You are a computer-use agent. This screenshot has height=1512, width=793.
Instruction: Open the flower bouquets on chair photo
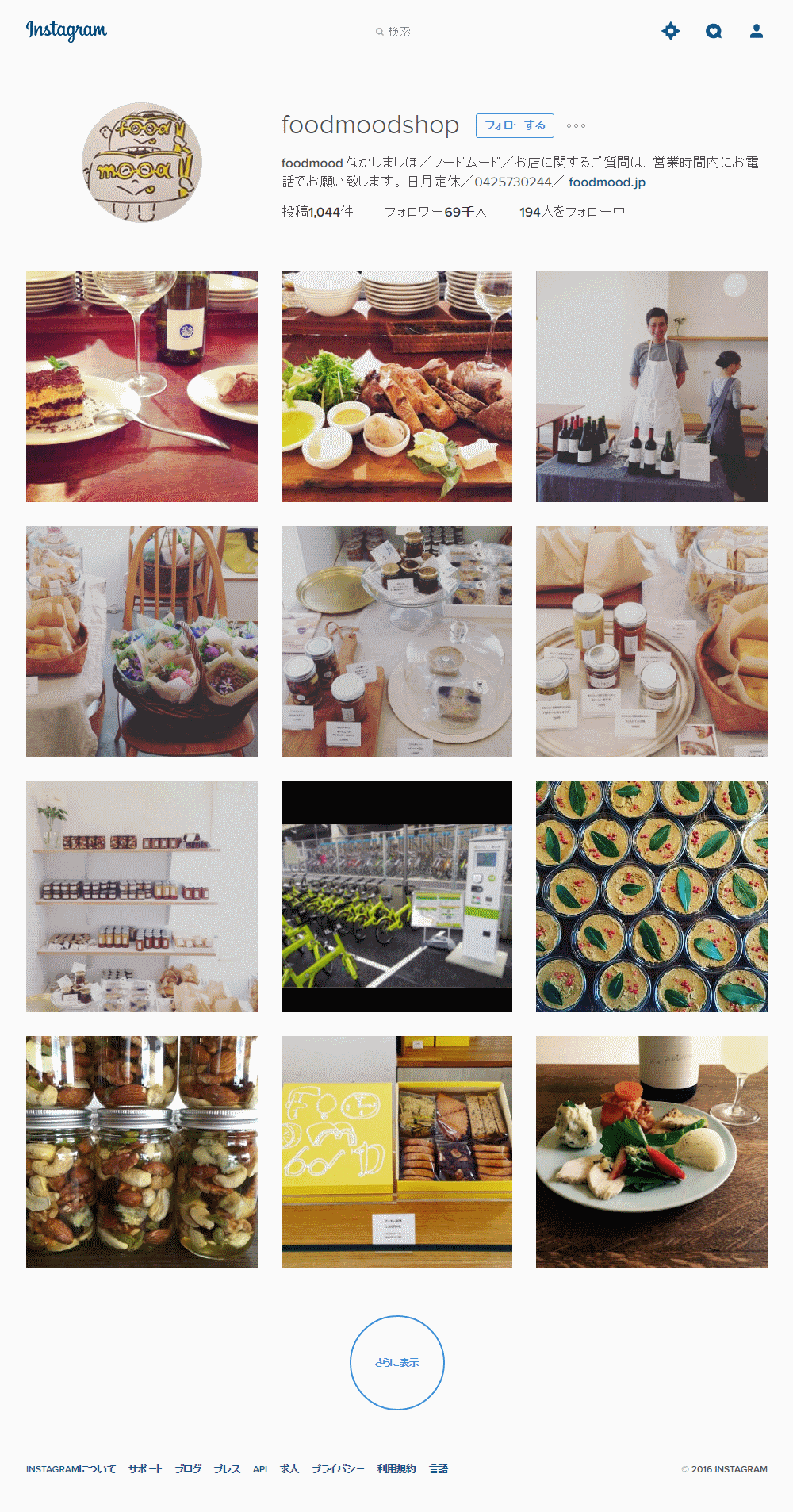pyautogui.click(x=142, y=641)
